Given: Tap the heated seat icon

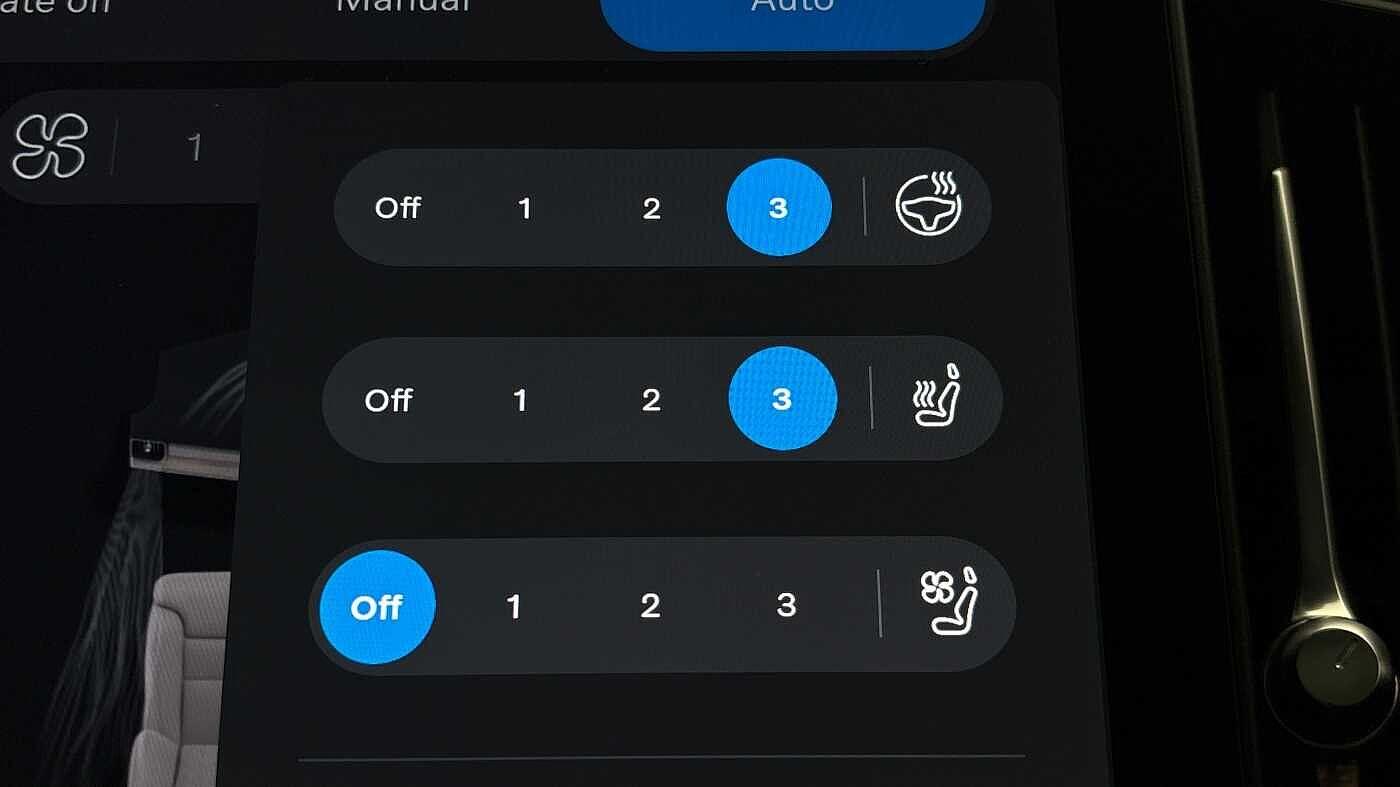Looking at the screenshot, I should tap(937, 398).
